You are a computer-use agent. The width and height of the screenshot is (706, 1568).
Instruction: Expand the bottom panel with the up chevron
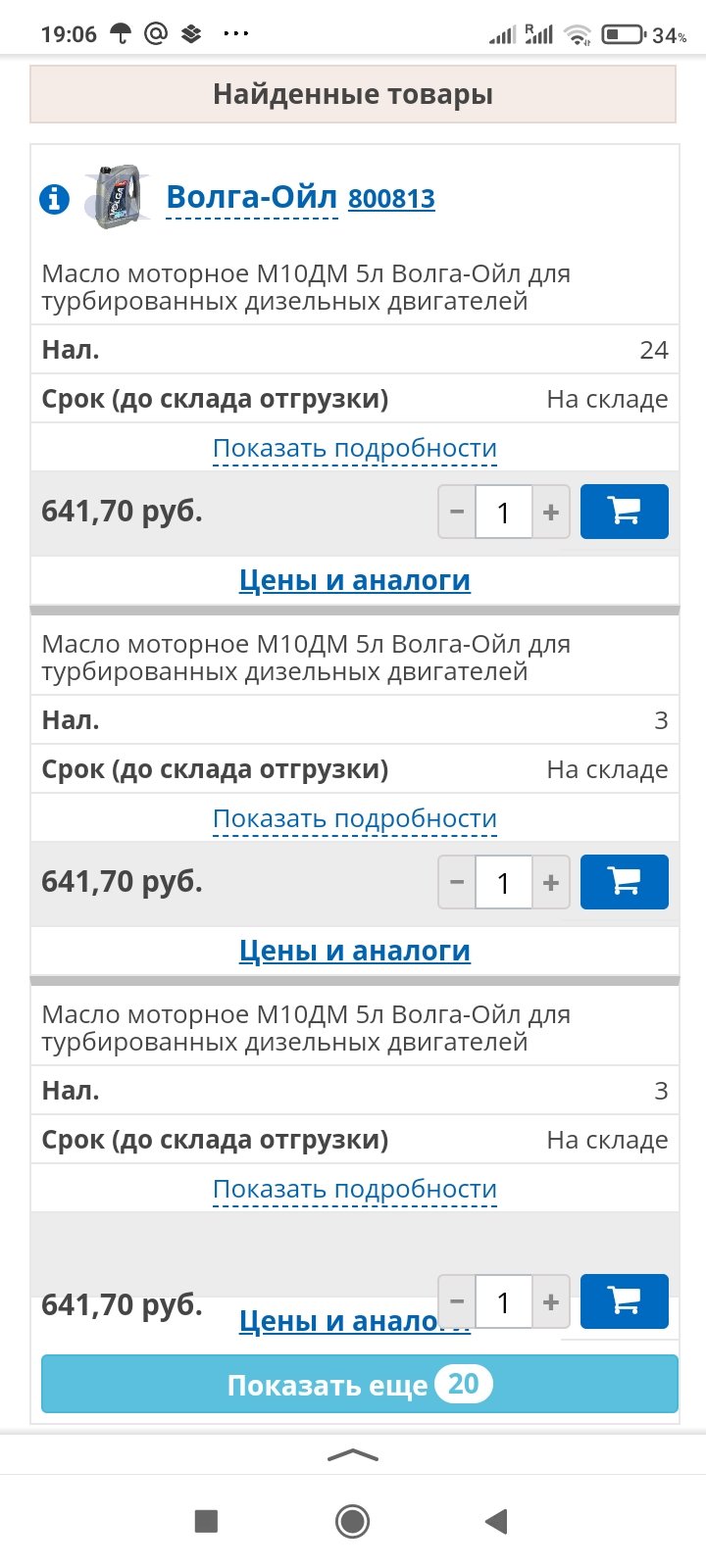[353, 1455]
